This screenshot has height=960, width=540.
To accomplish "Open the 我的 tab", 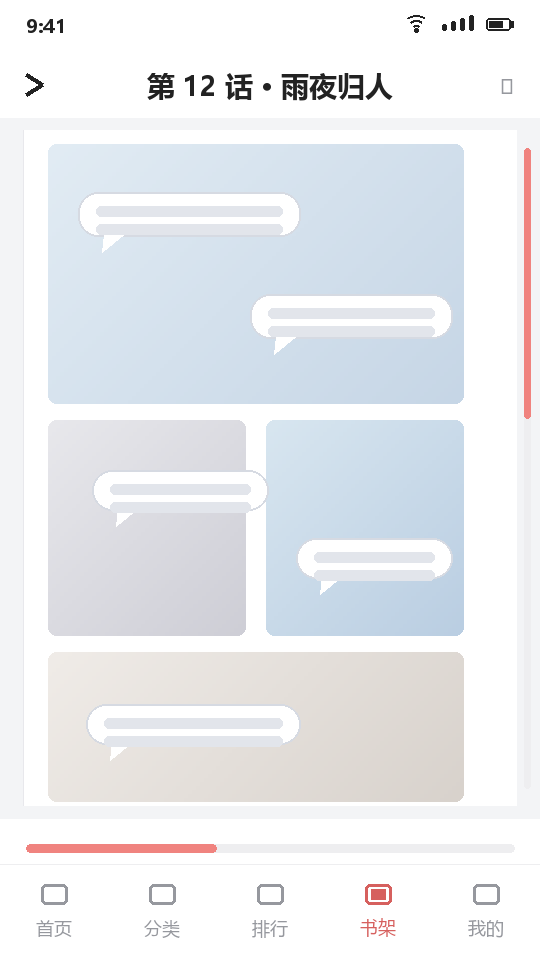I will (486, 911).
